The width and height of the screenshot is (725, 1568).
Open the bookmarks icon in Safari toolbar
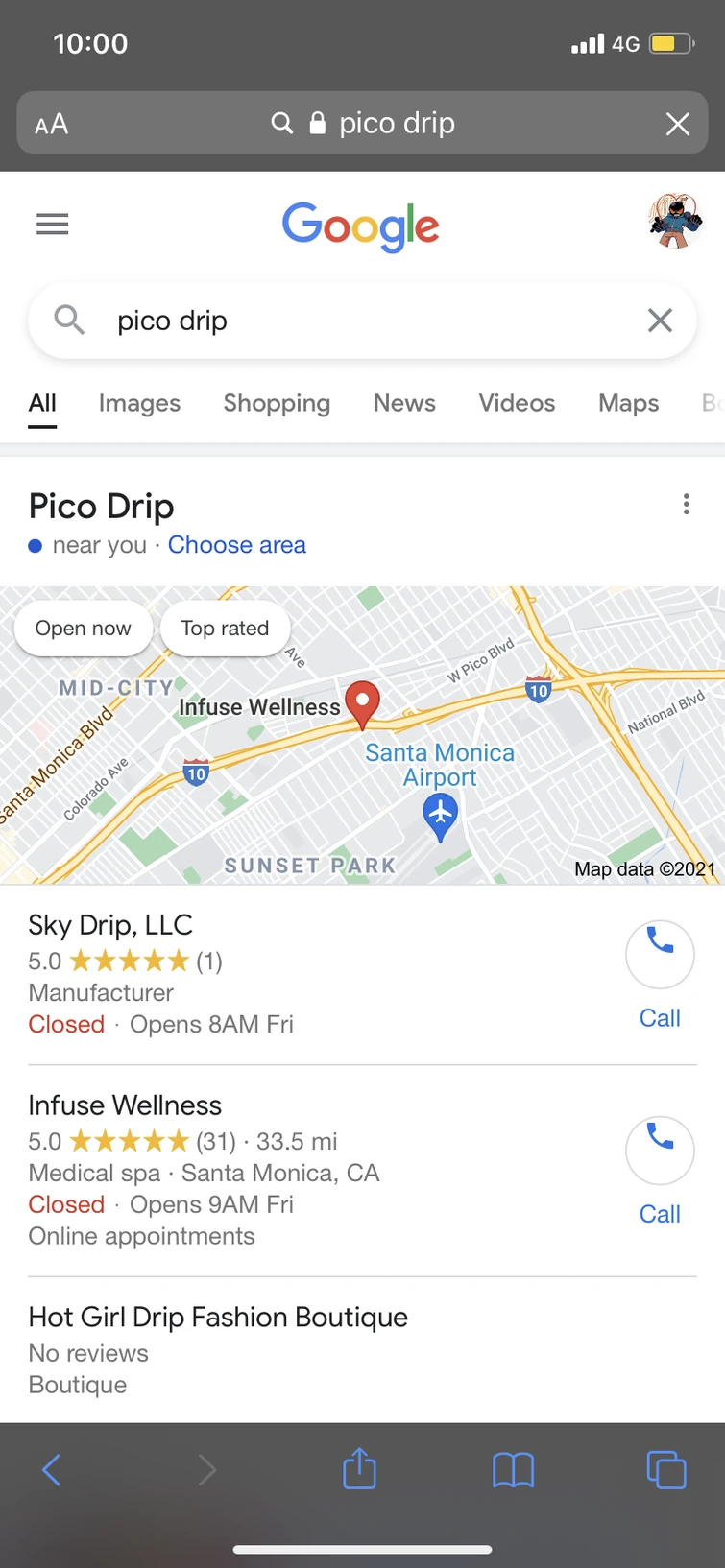click(x=514, y=1469)
